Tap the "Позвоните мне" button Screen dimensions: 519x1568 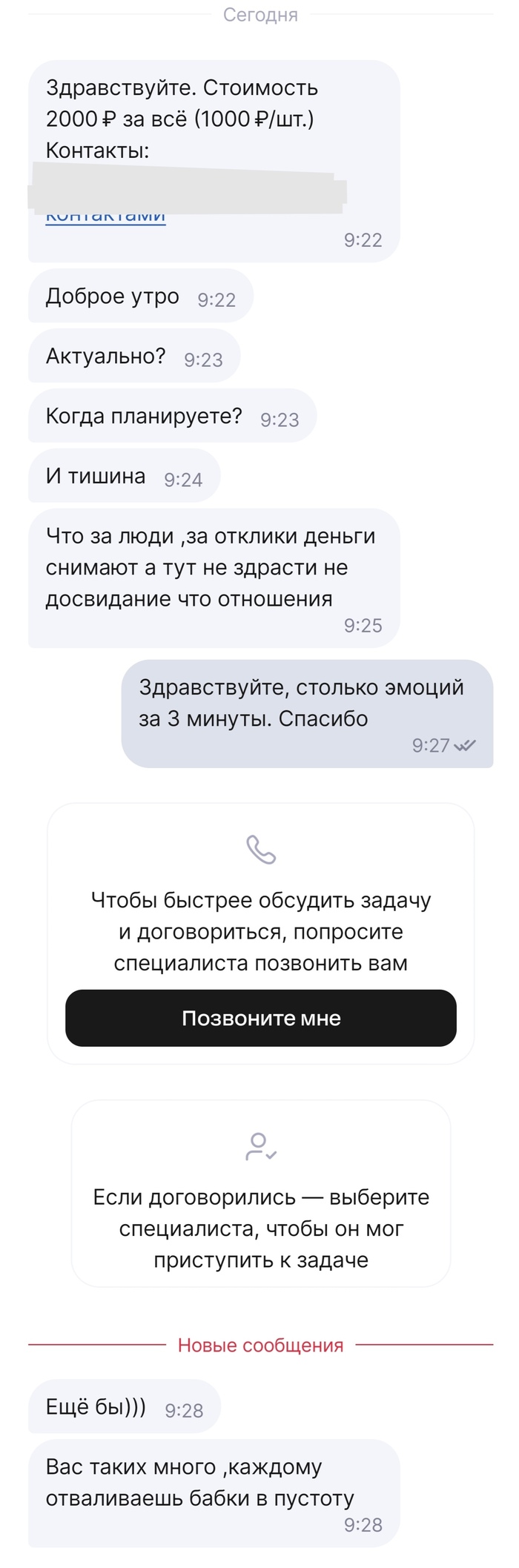click(x=260, y=1018)
